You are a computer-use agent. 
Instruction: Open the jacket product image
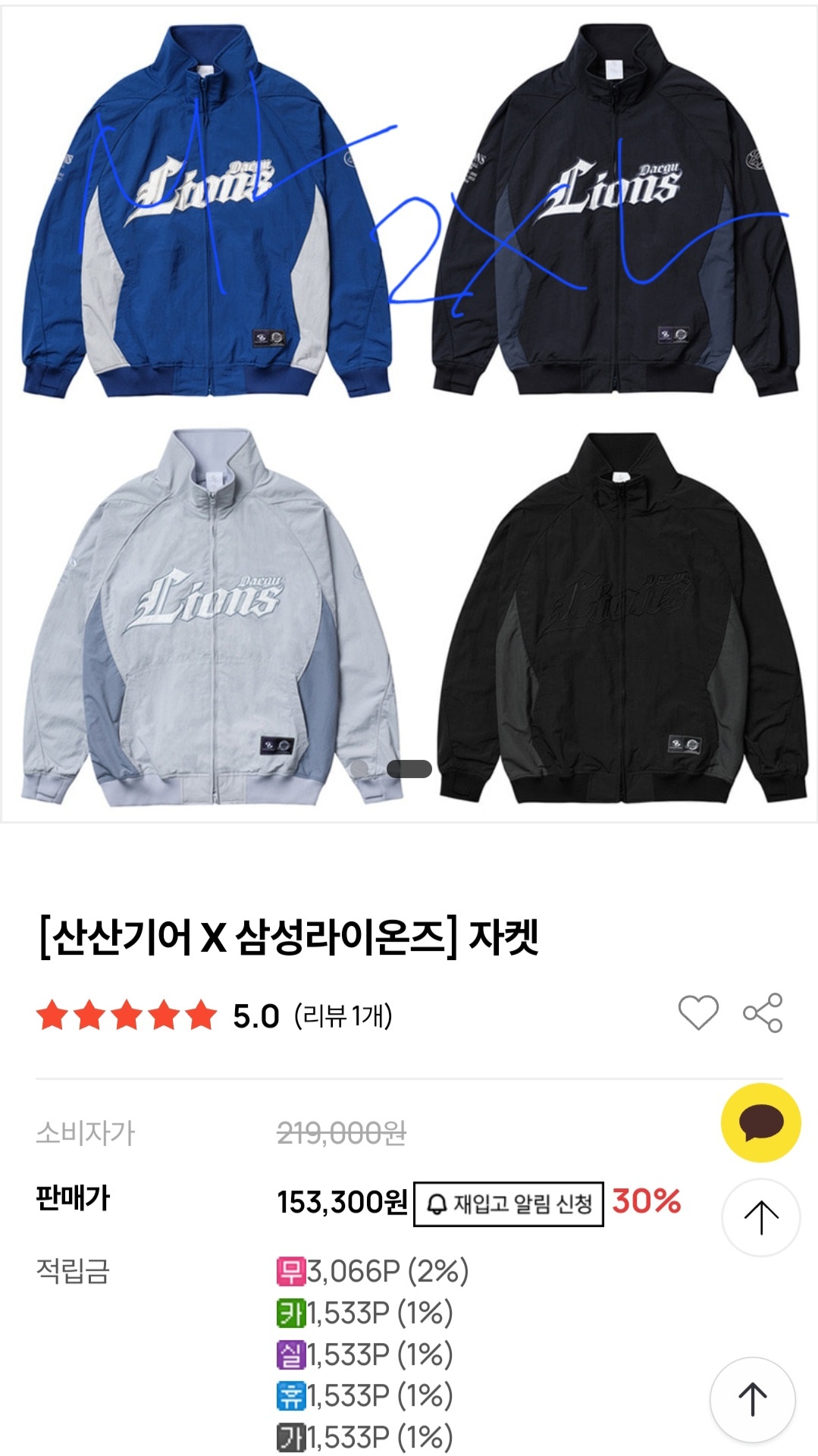click(409, 413)
